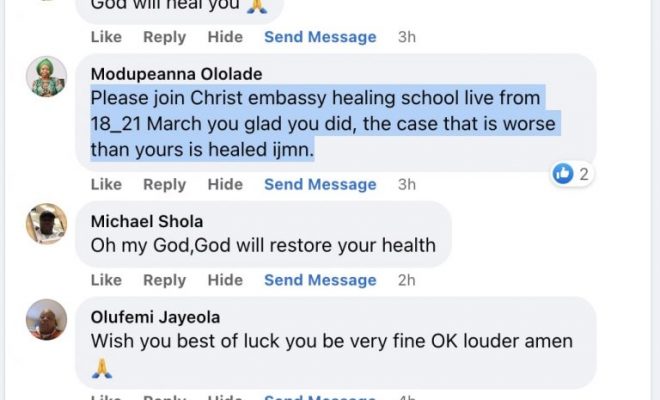Like Michael Shola's comment

coord(106,280)
